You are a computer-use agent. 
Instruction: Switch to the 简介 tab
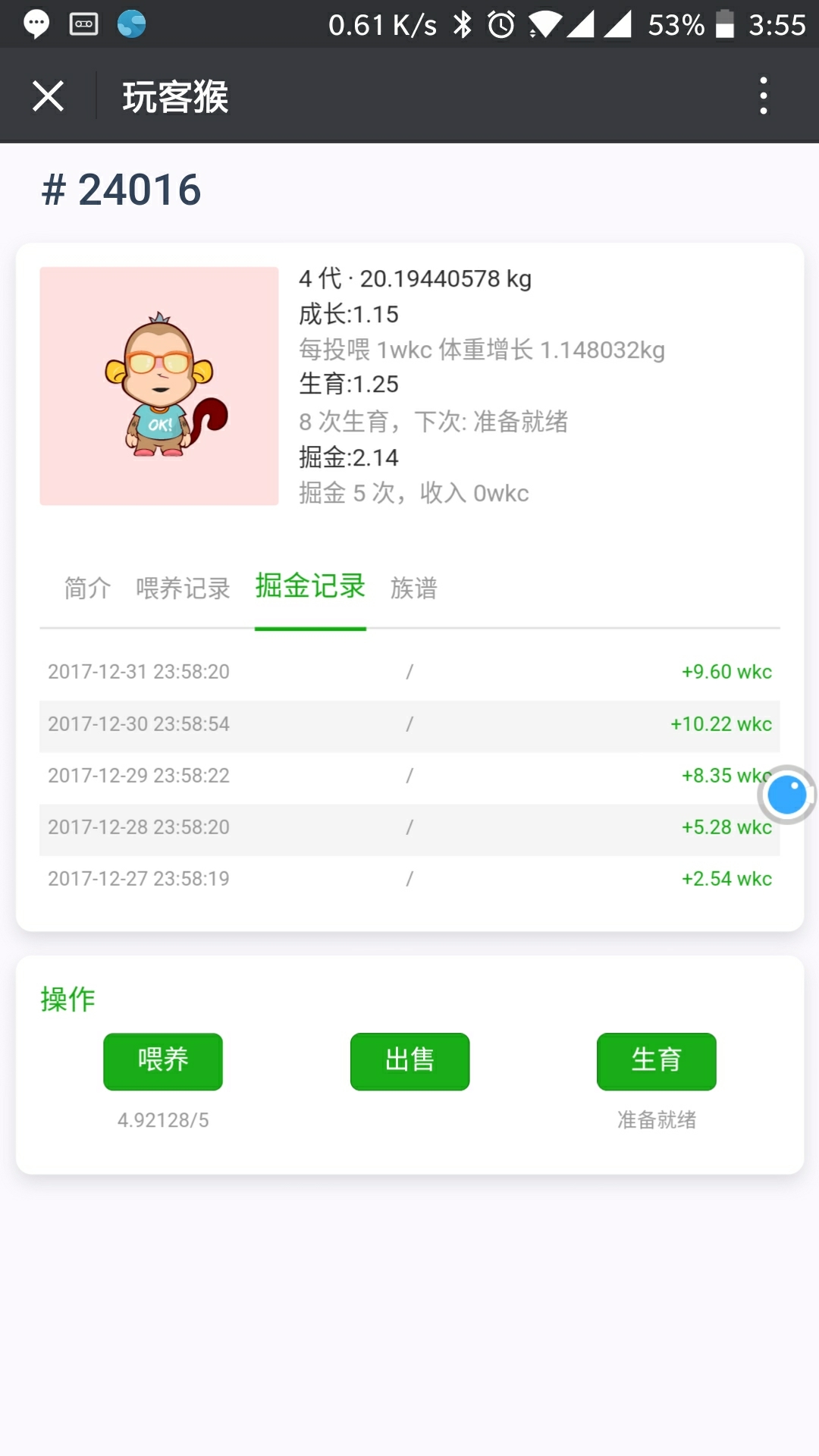[87, 588]
